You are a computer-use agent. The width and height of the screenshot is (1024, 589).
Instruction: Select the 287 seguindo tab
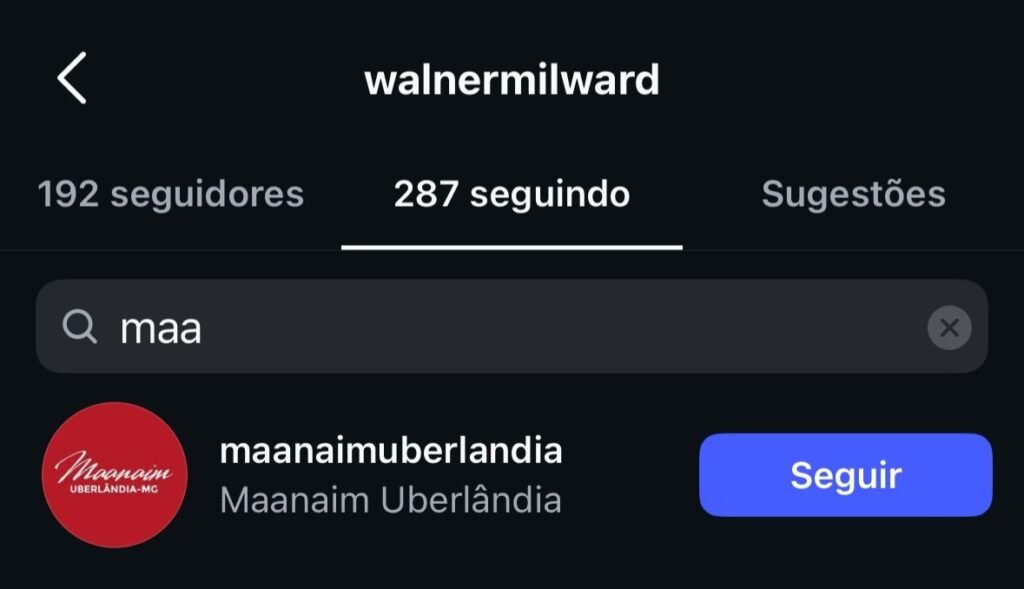(x=511, y=193)
